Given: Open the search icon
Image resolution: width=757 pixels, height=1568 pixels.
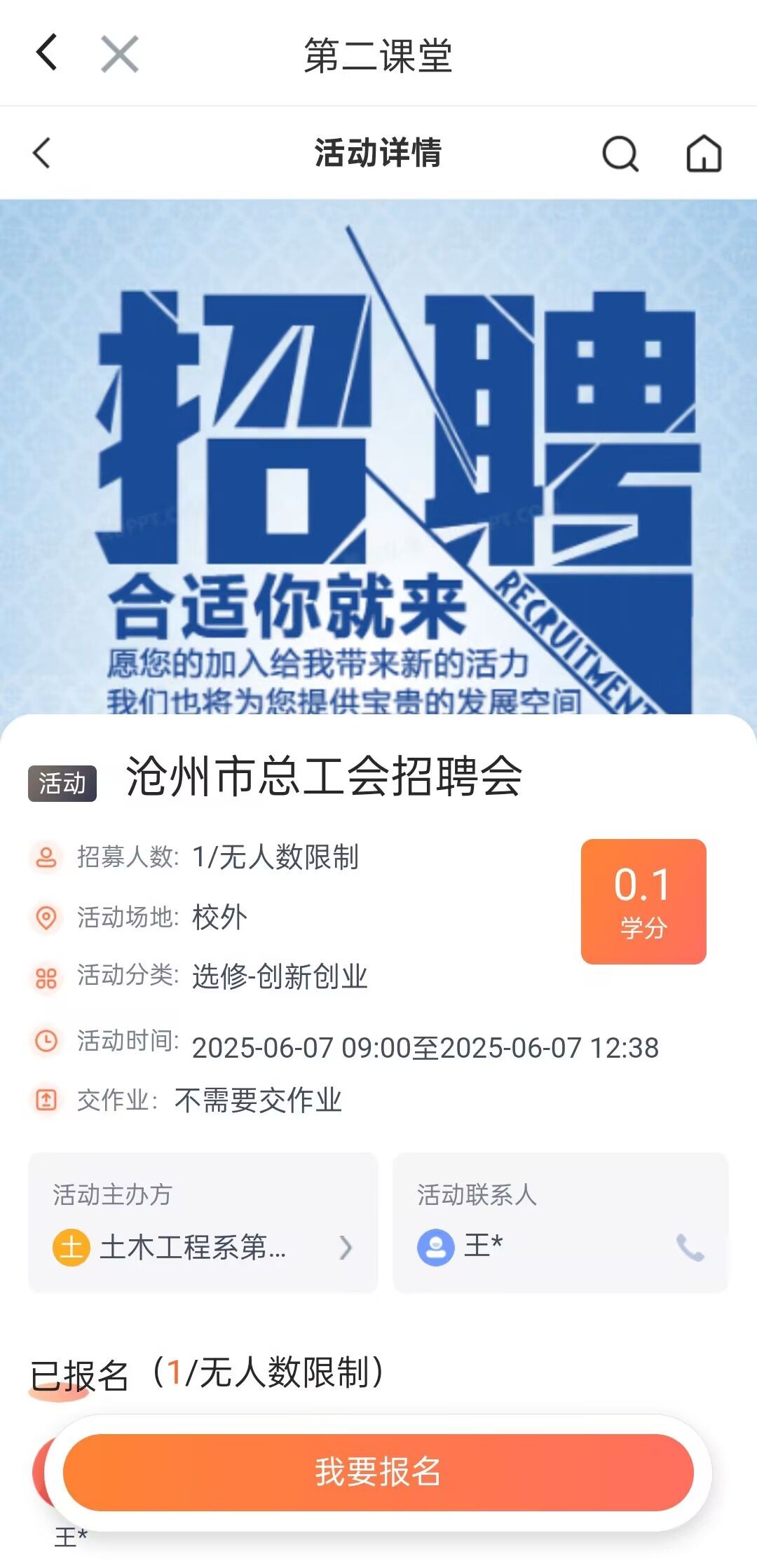Looking at the screenshot, I should click(620, 153).
